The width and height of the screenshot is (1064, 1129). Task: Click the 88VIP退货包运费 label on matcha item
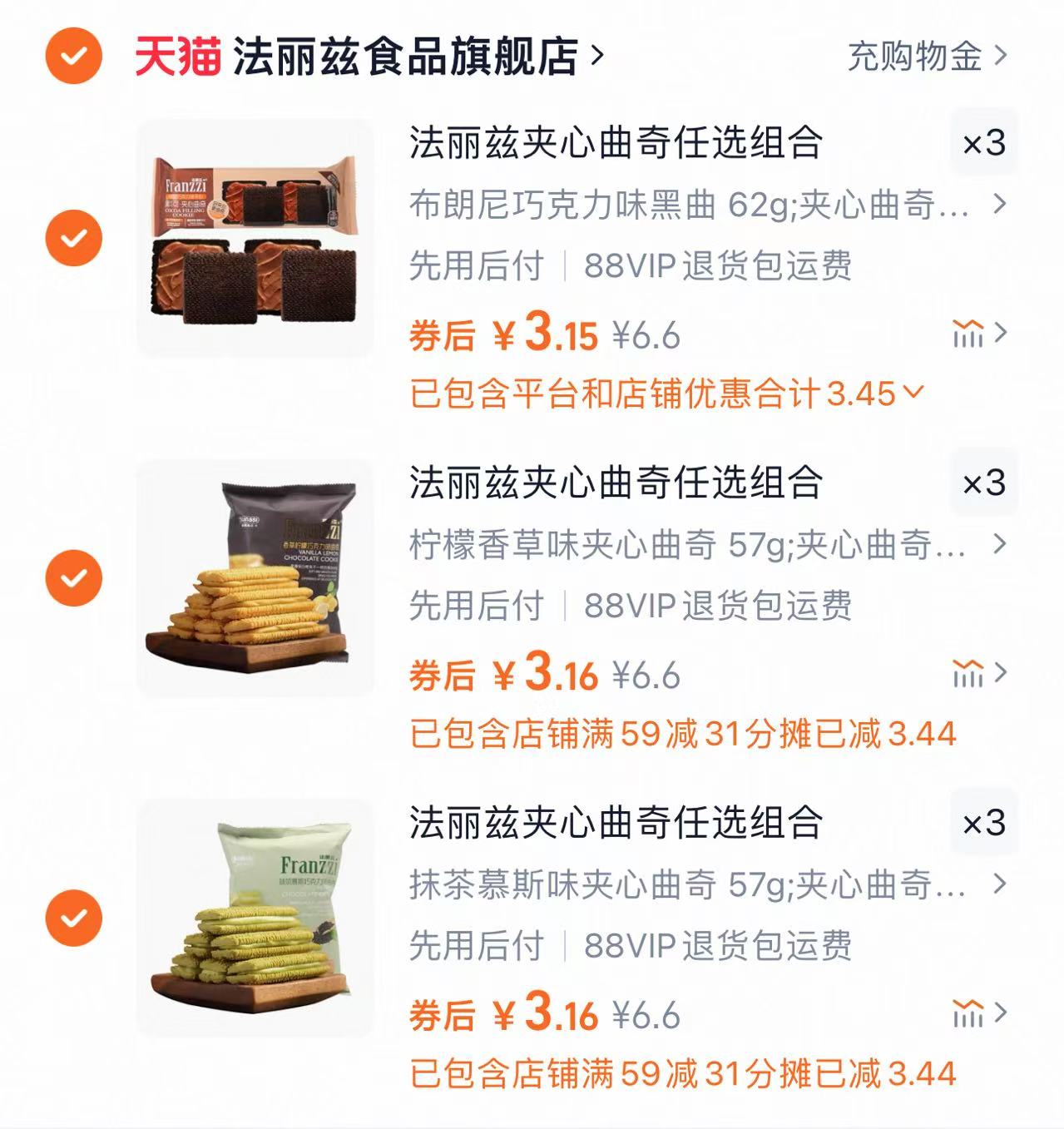pos(715,944)
